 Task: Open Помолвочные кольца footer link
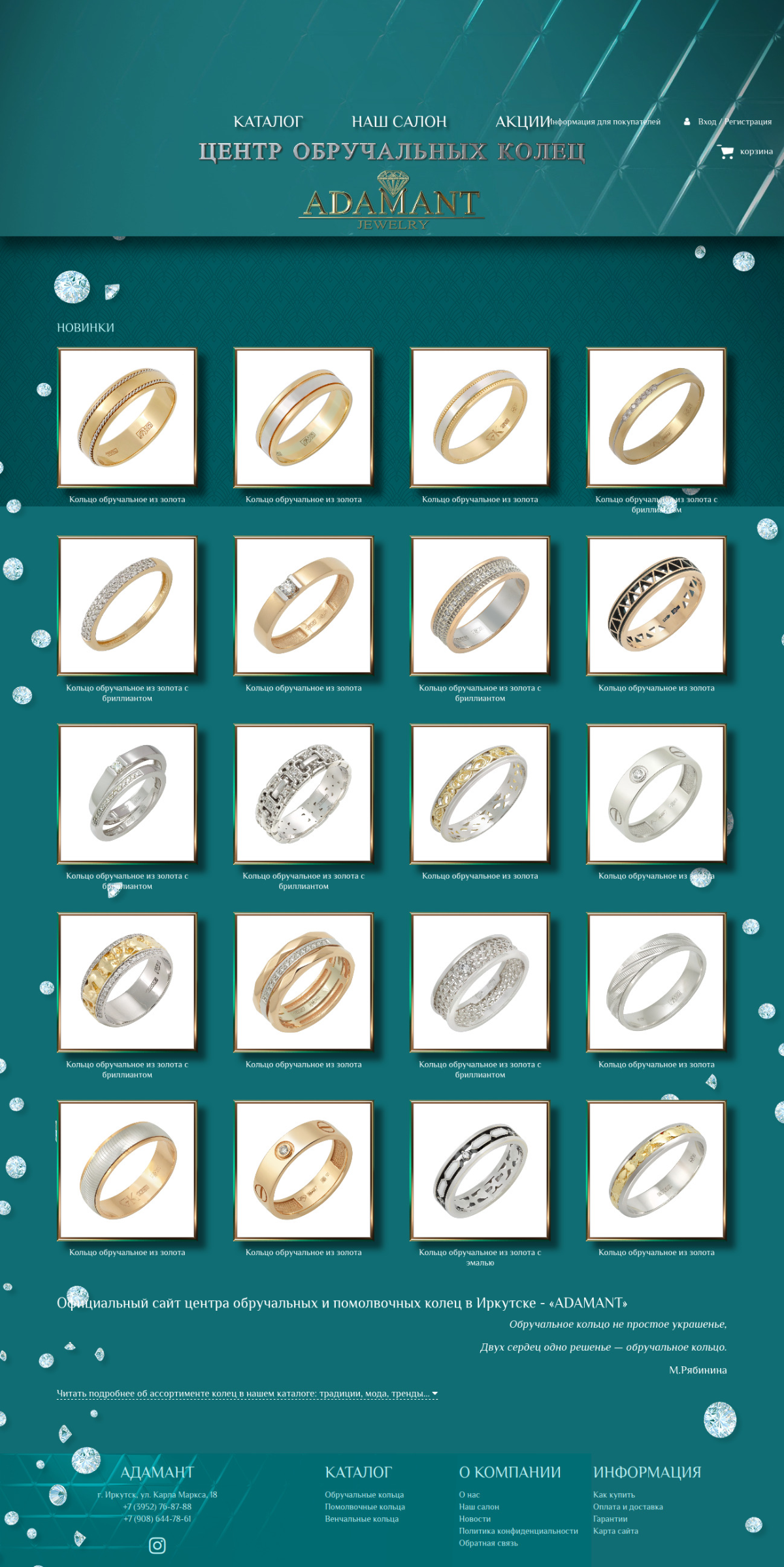365,1507
